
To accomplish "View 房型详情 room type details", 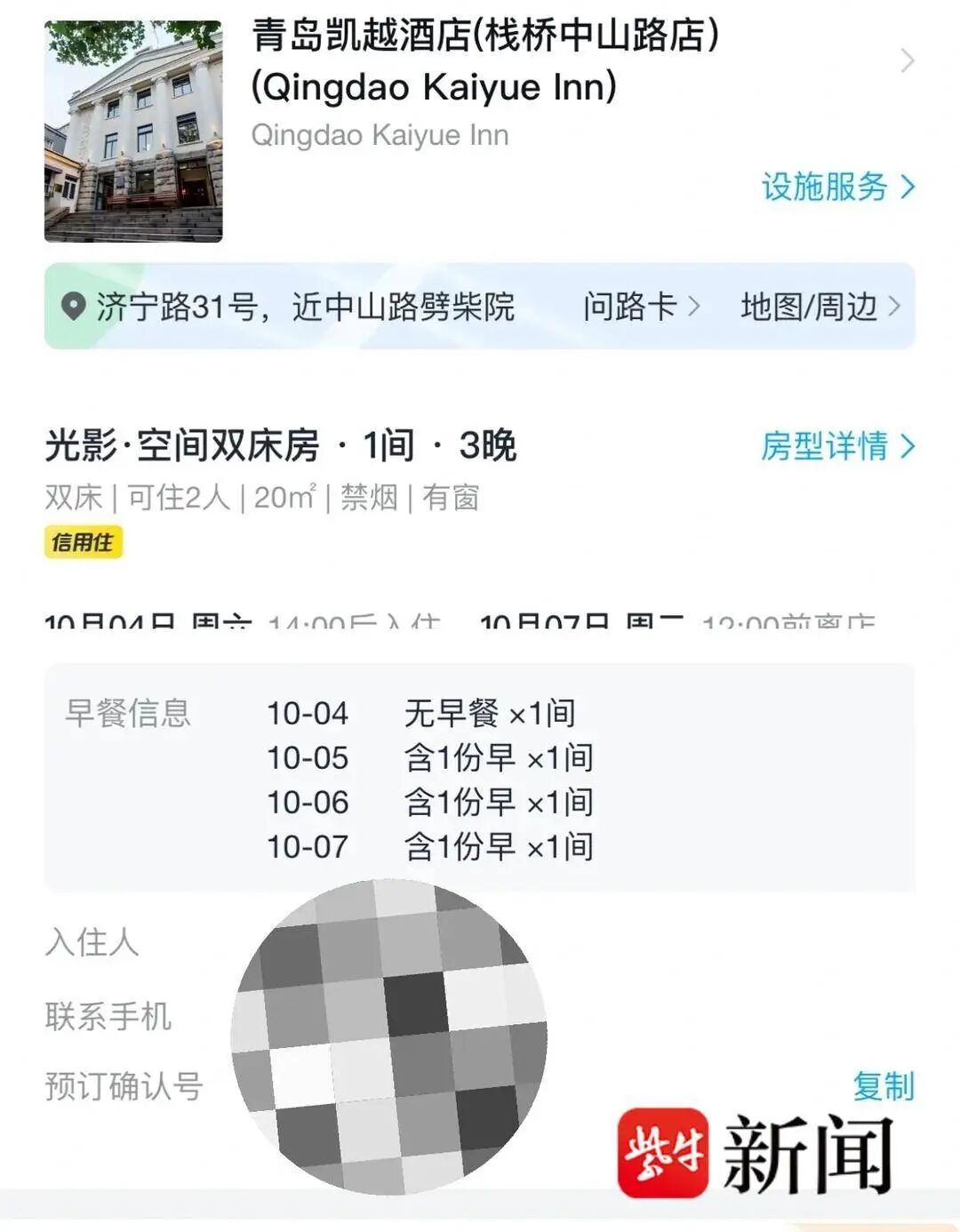I will [x=836, y=445].
